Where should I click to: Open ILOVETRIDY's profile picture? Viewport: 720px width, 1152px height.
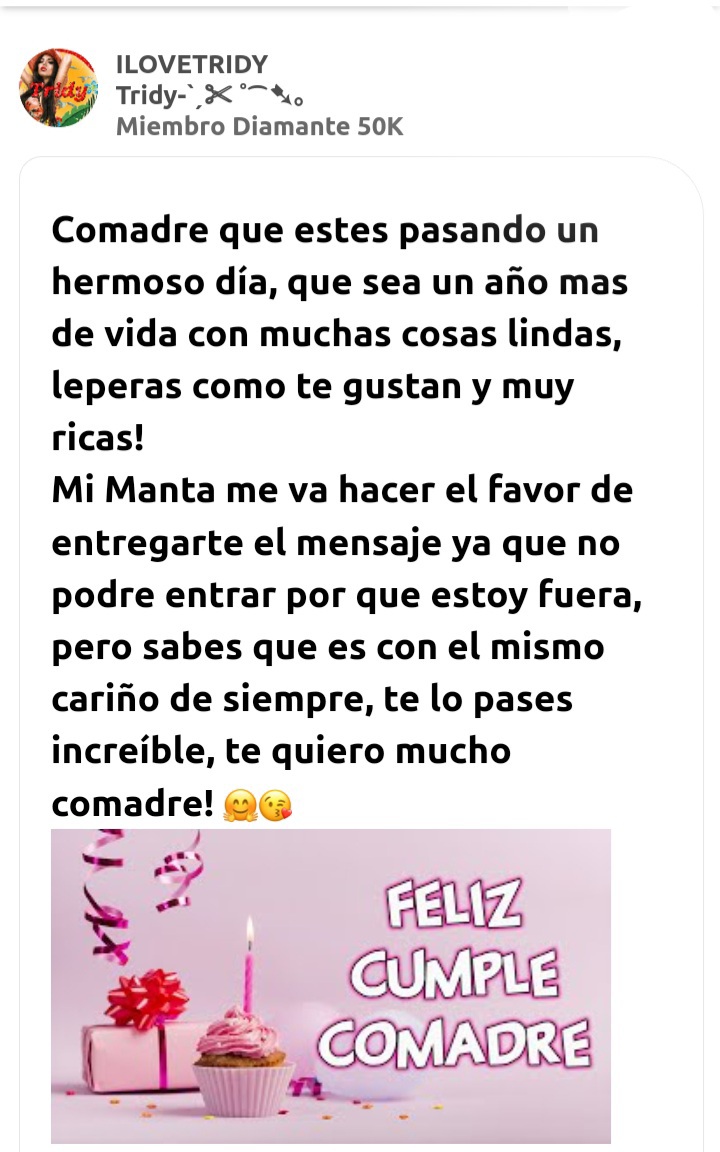click(x=58, y=88)
